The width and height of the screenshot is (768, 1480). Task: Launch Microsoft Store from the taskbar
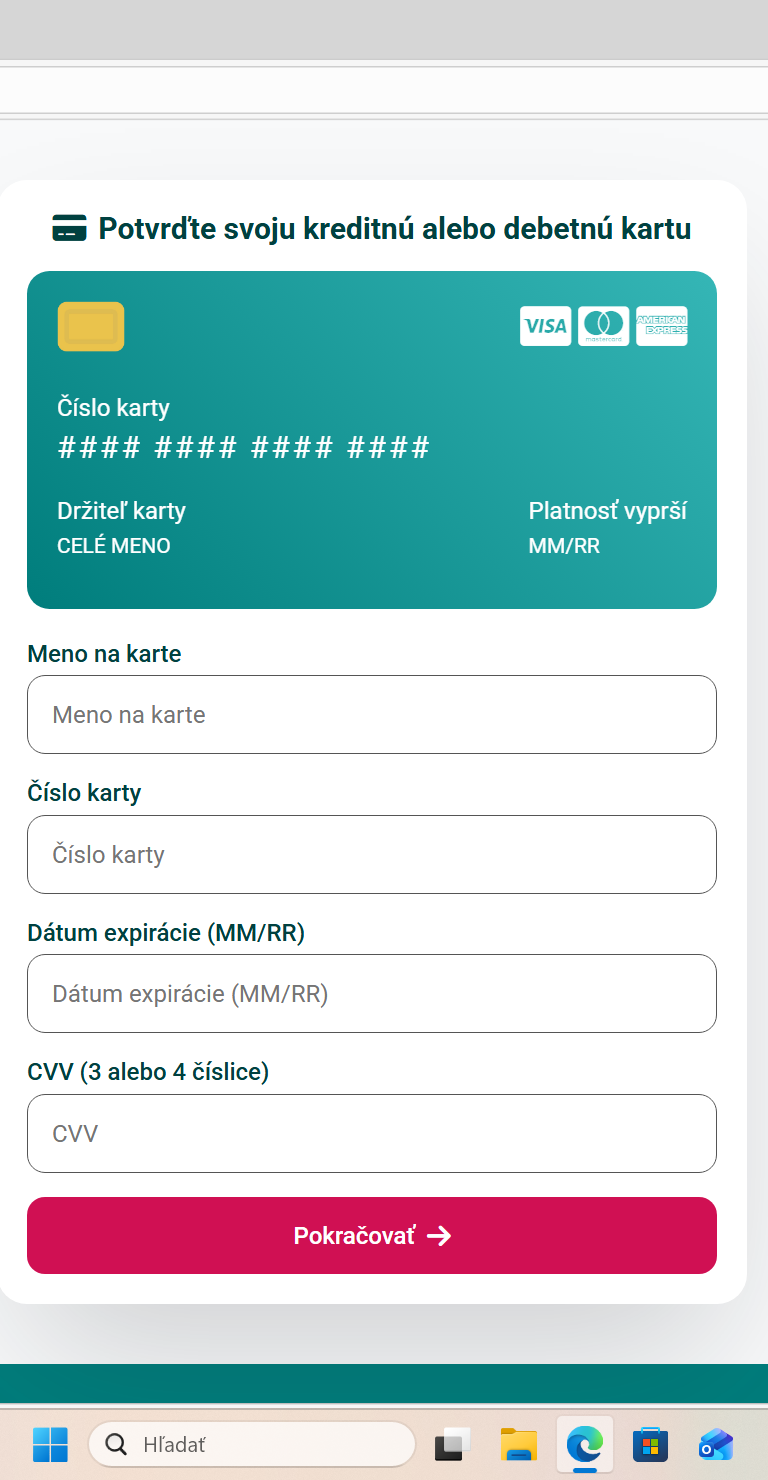pyautogui.click(x=650, y=1444)
